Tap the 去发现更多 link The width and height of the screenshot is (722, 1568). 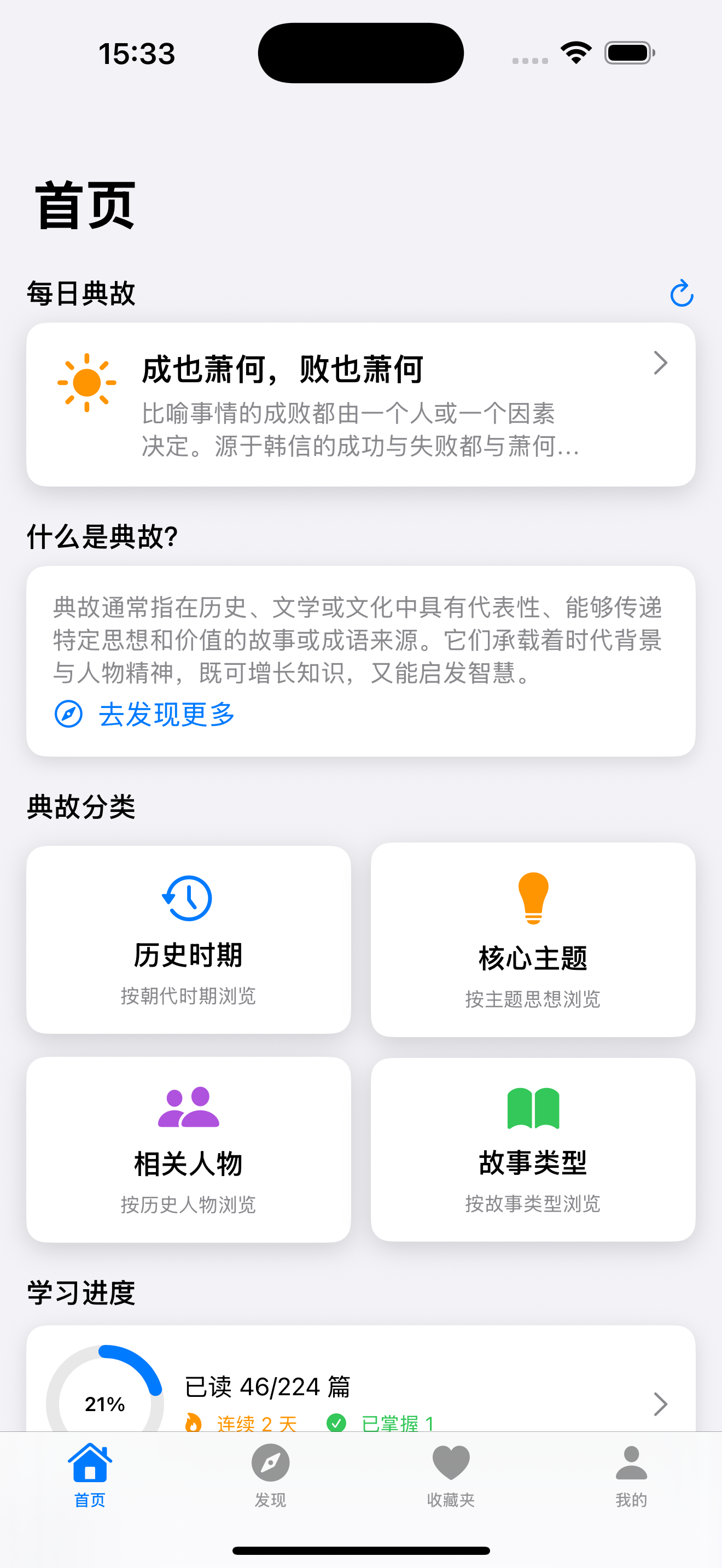click(166, 716)
